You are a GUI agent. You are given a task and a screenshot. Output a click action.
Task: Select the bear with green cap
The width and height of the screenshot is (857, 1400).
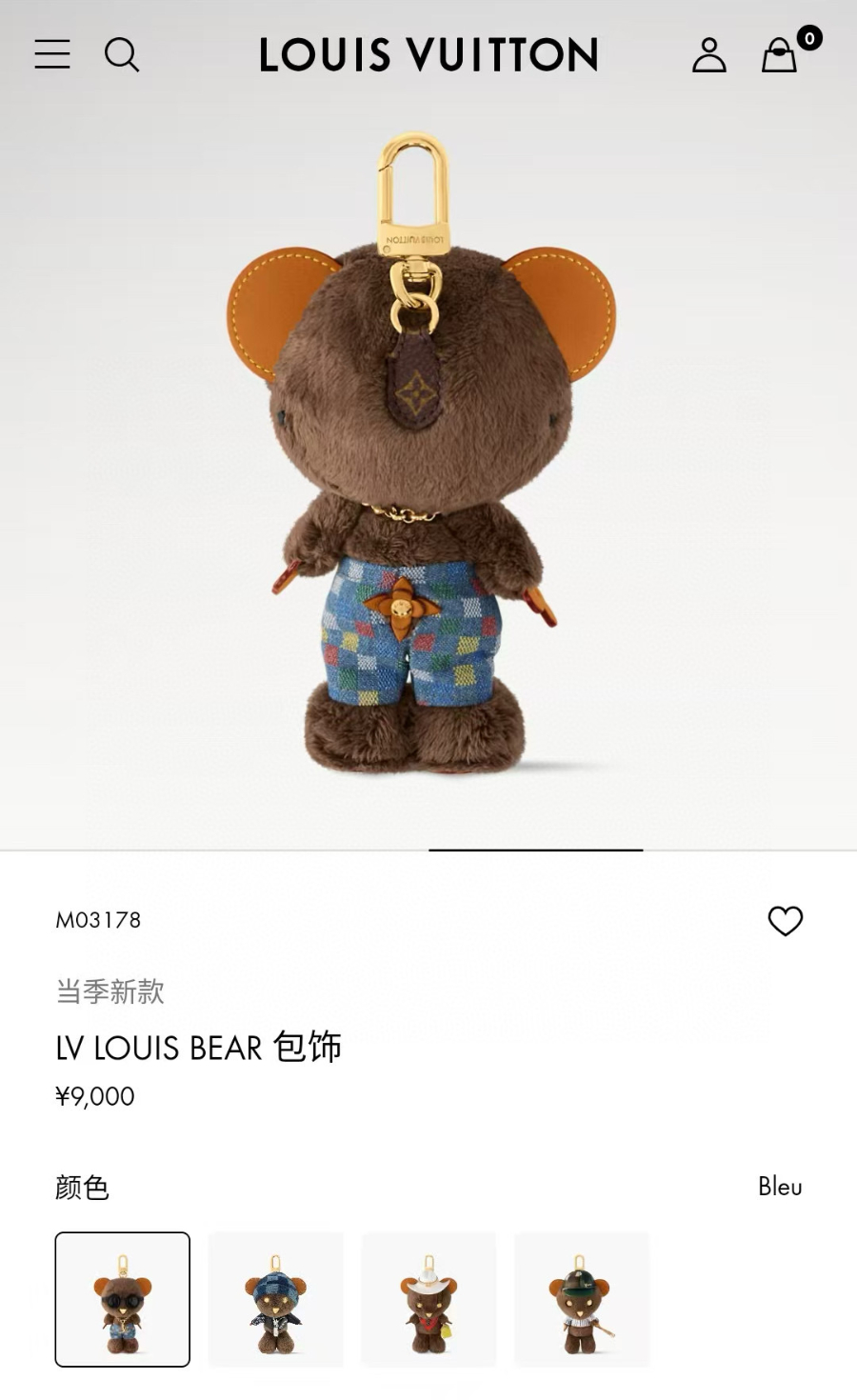pos(581,1299)
